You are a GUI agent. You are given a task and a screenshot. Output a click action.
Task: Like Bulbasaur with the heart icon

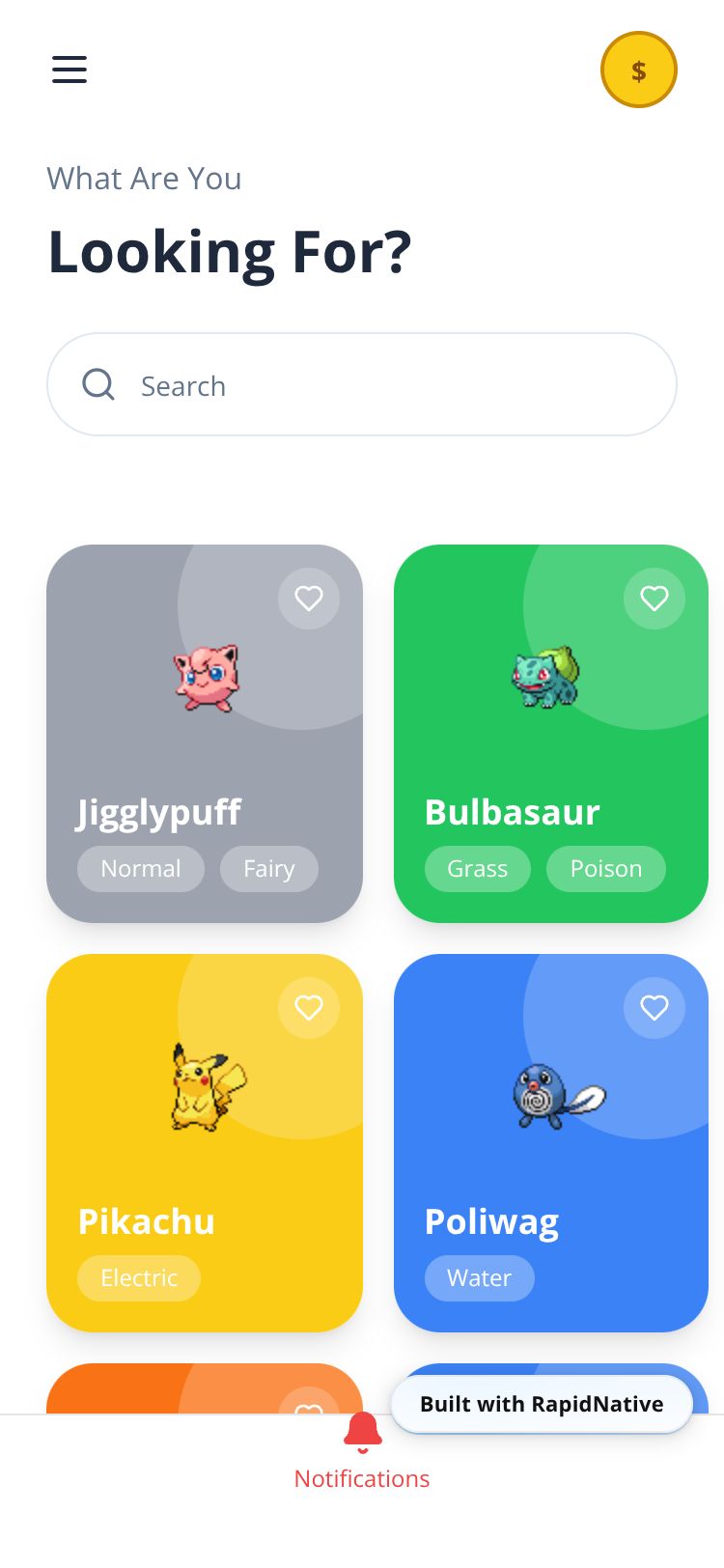654,599
